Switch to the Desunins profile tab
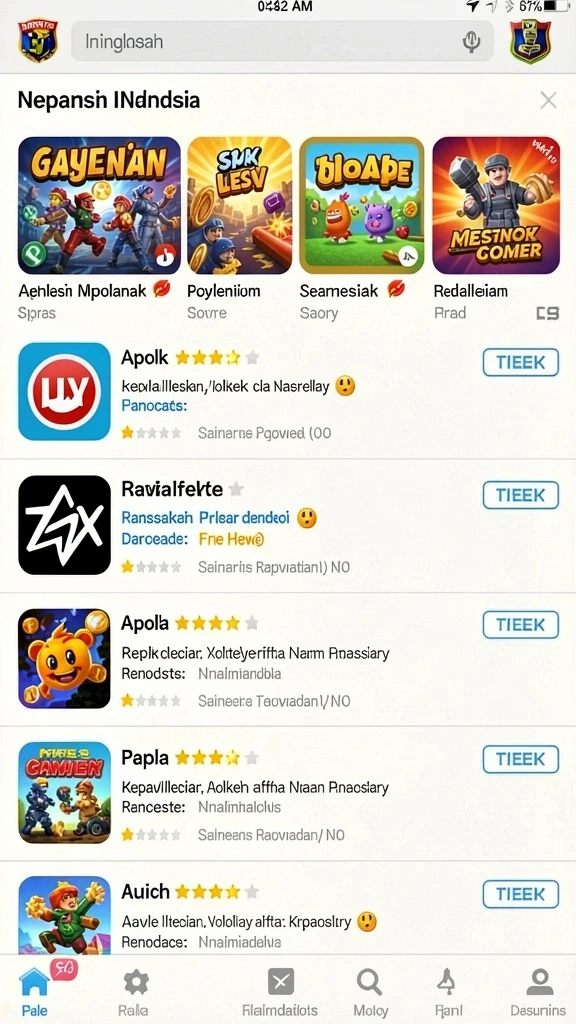This screenshot has width=576, height=1024. click(538, 991)
